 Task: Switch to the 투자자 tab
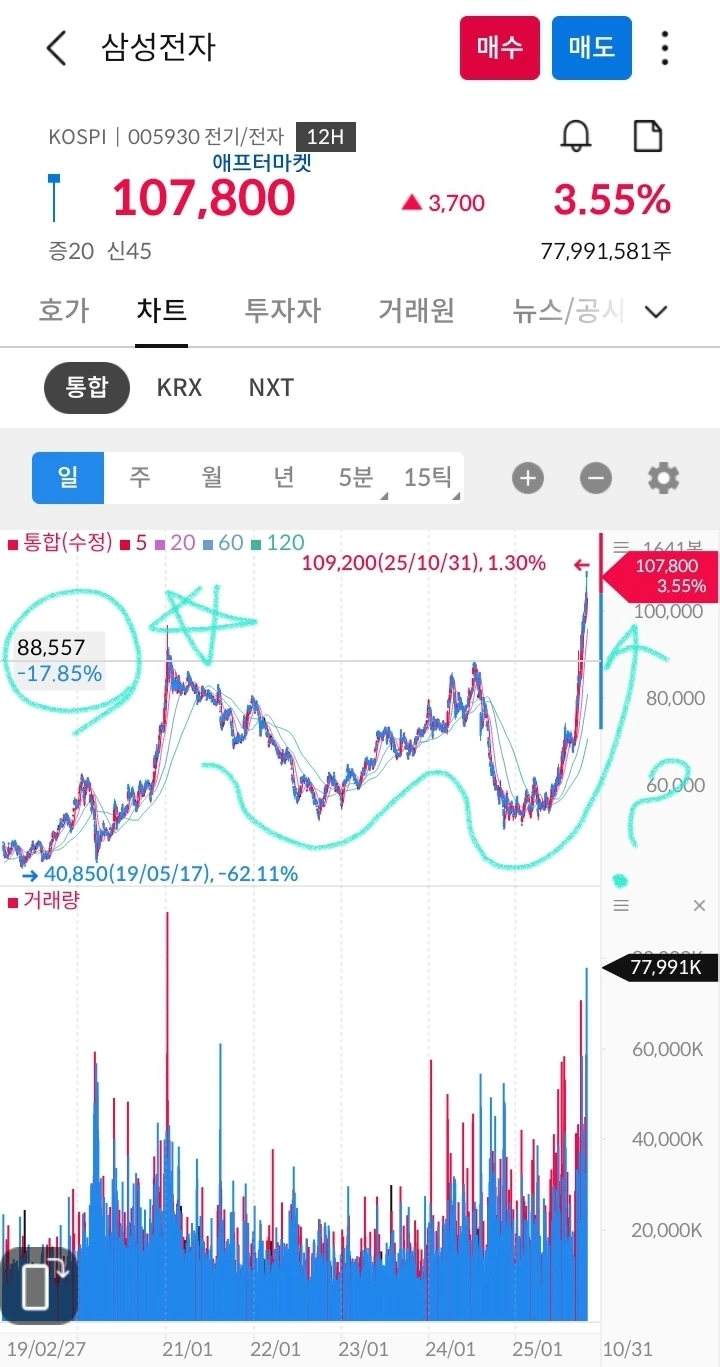point(282,310)
